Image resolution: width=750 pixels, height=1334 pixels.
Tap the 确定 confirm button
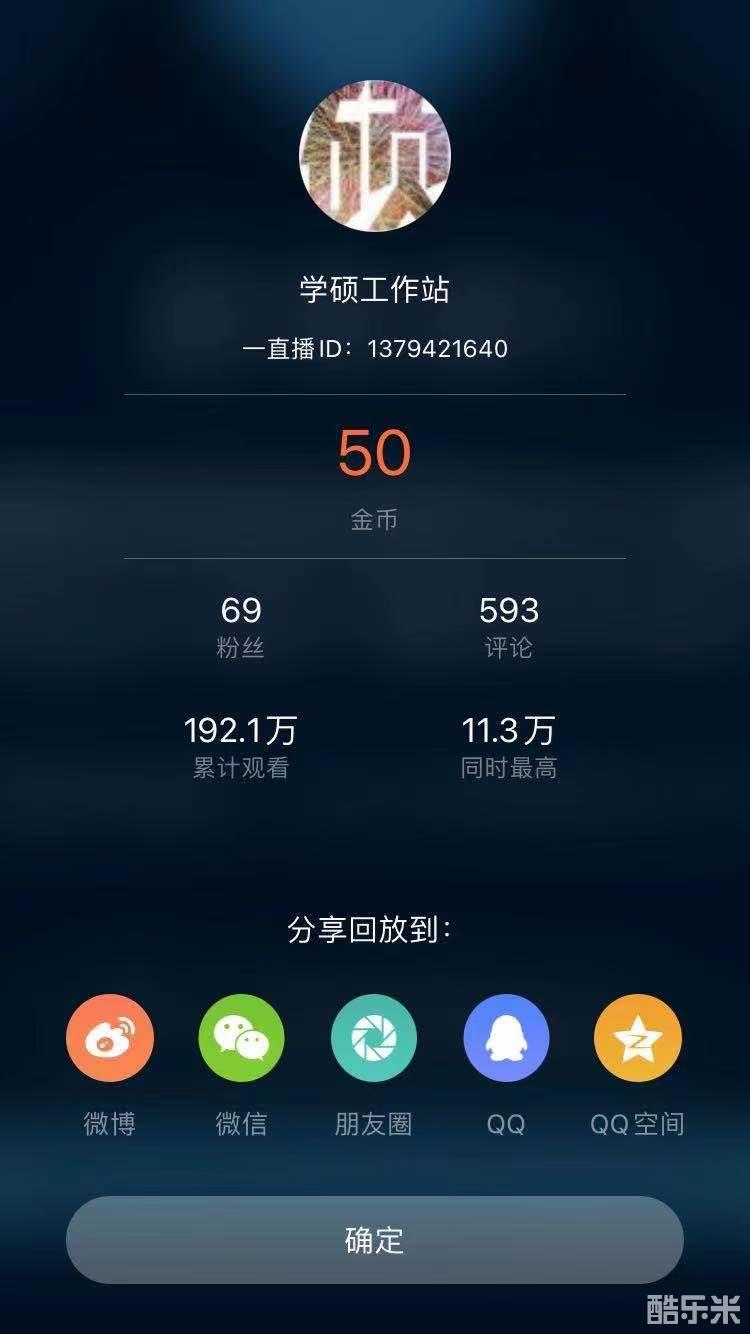(x=375, y=1240)
